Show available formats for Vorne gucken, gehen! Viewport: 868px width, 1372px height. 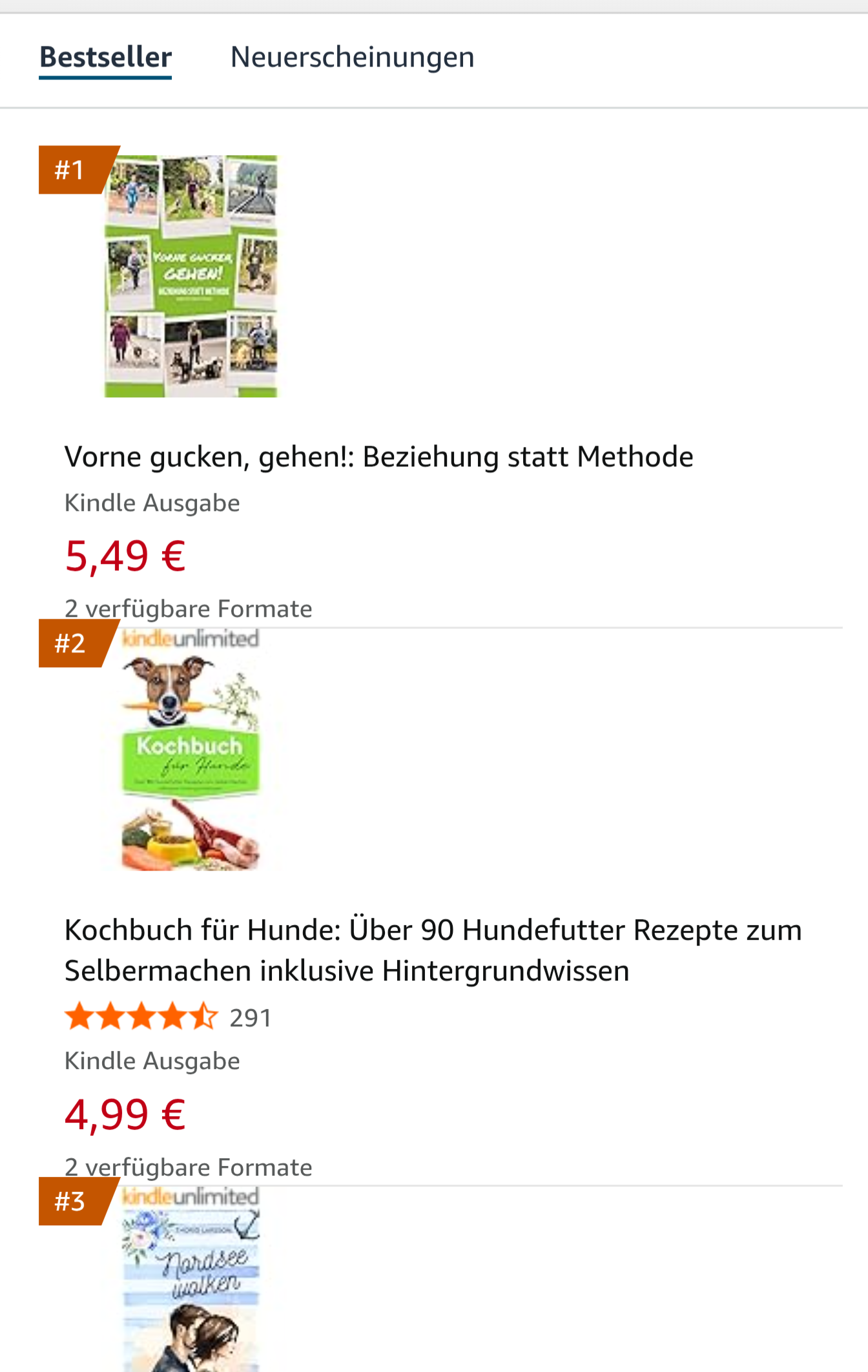(x=188, y=609)
